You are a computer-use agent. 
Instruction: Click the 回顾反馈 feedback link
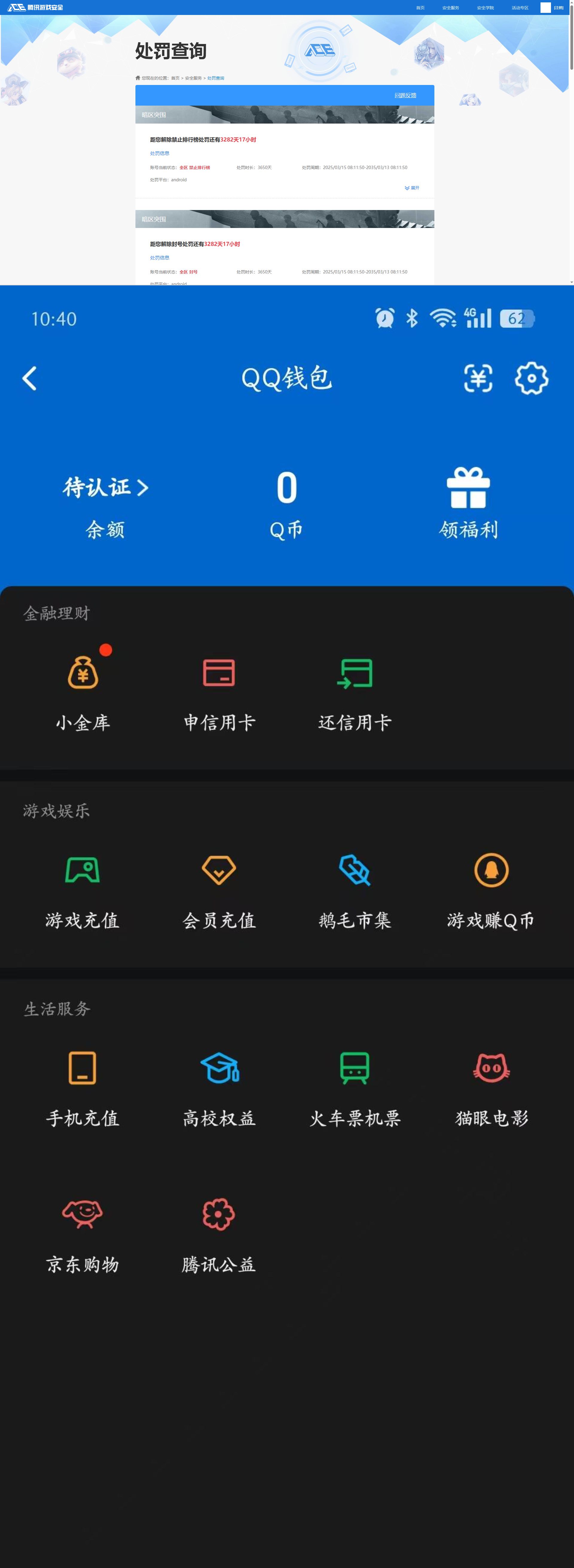pos(405,95)
